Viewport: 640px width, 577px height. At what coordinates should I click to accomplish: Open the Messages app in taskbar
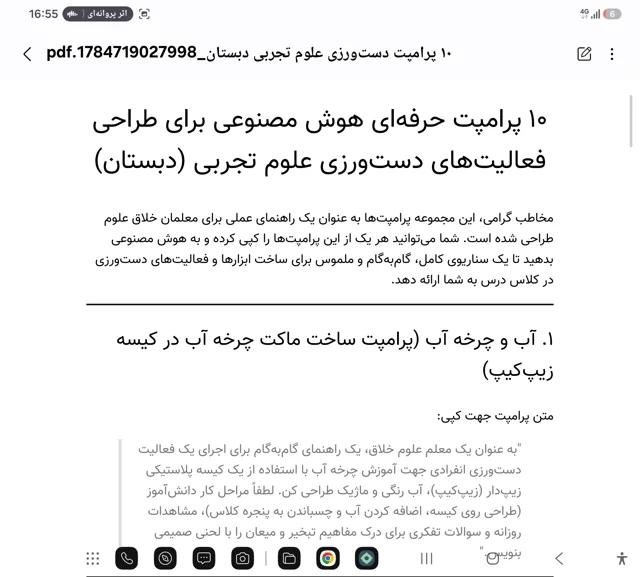204,558
